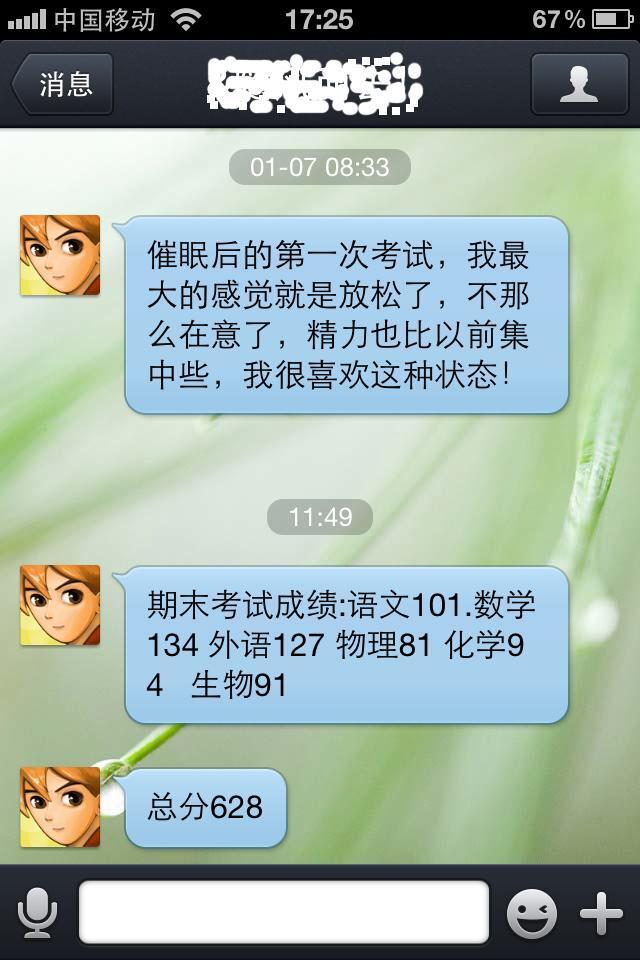Tap the avatar beside 总分628 message
This screenshot has width=640, height=960.
60,806
